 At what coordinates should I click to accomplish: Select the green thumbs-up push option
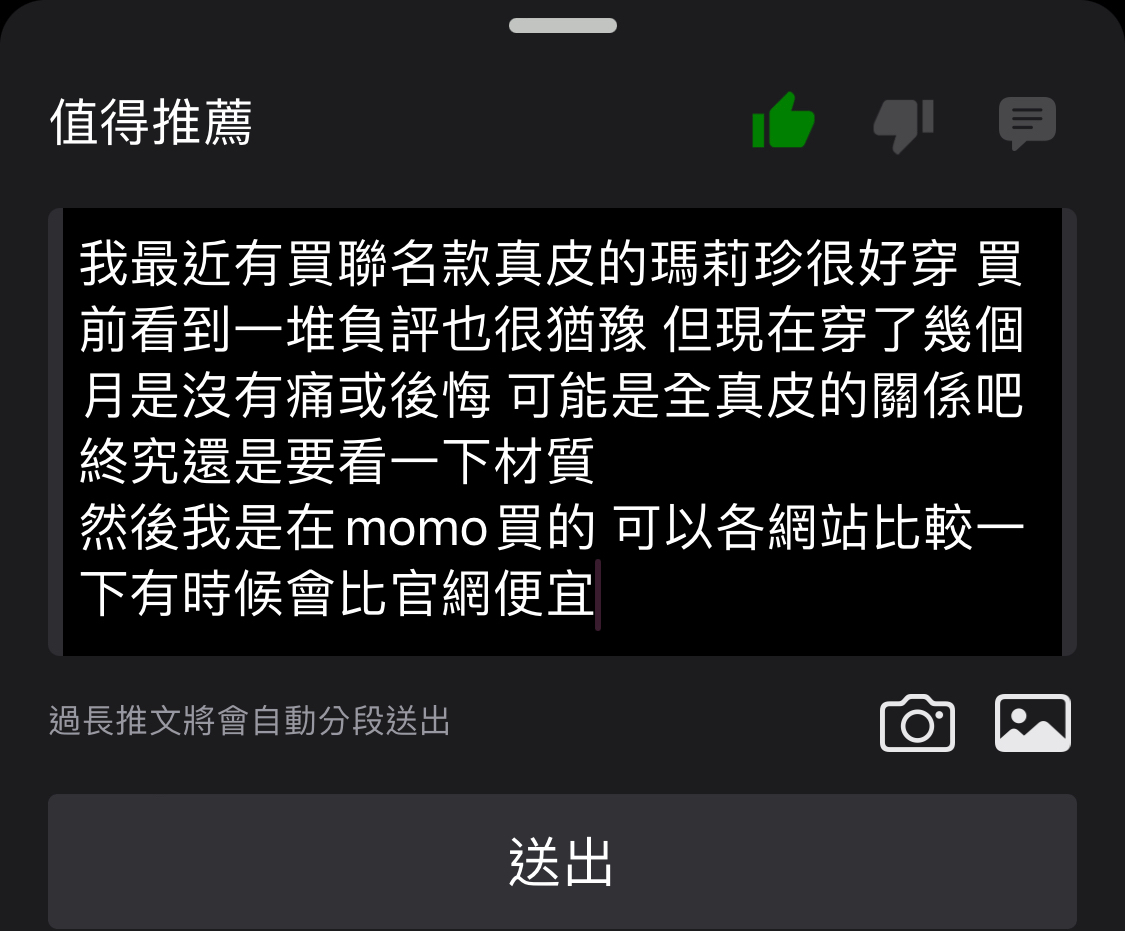coord(783,122)
